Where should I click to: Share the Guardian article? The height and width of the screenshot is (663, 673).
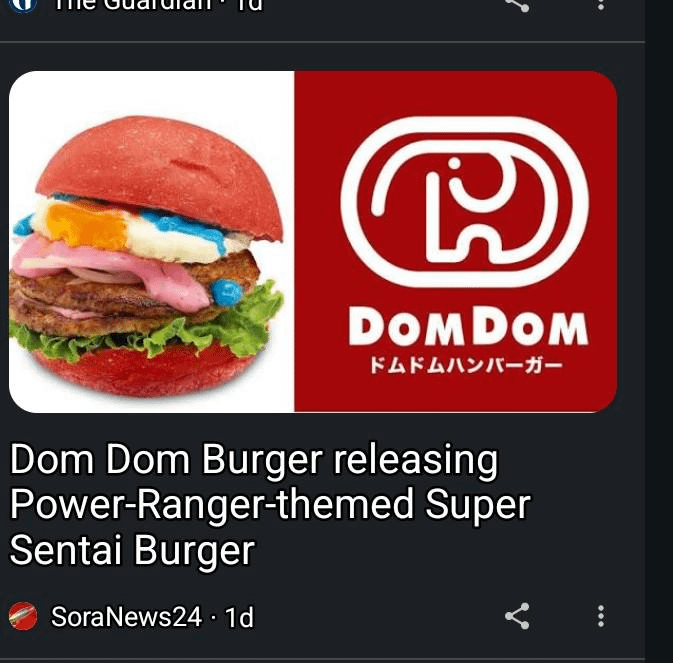point(516,5)
